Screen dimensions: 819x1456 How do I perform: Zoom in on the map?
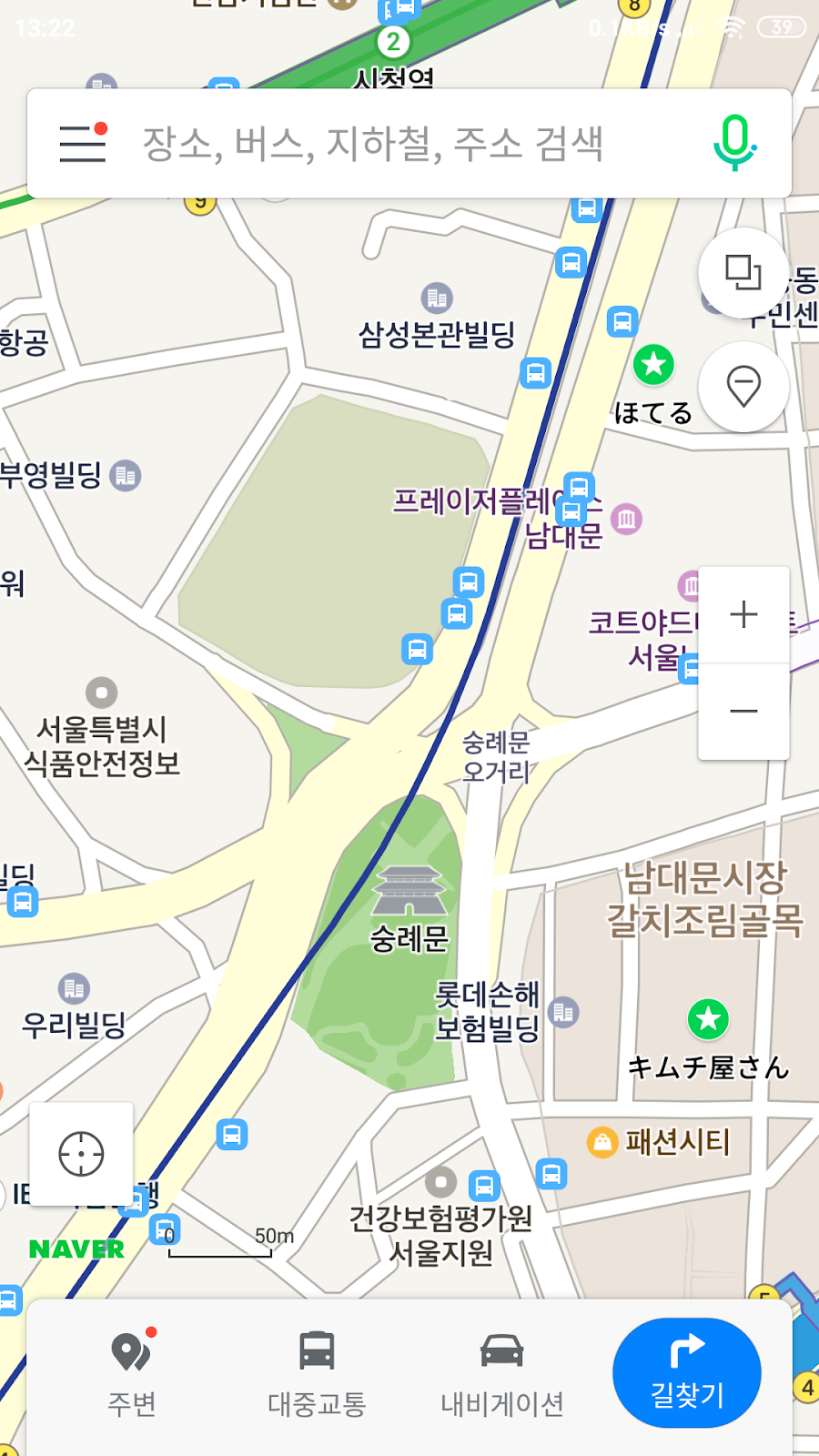click(x=743, y=615)
